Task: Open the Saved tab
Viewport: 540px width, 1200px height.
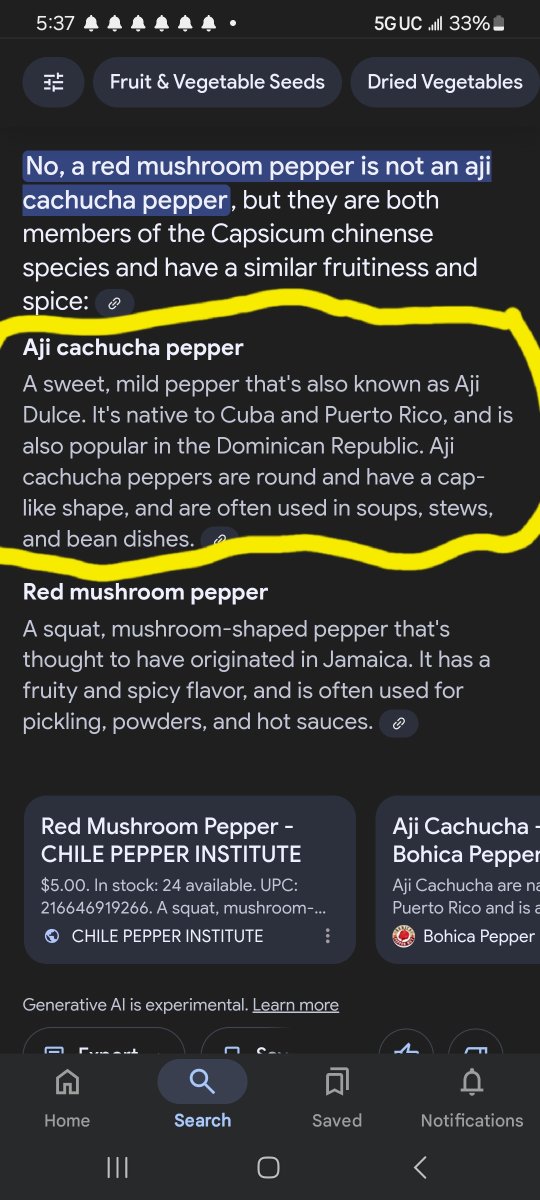Action: click(x=337, y=1097)
